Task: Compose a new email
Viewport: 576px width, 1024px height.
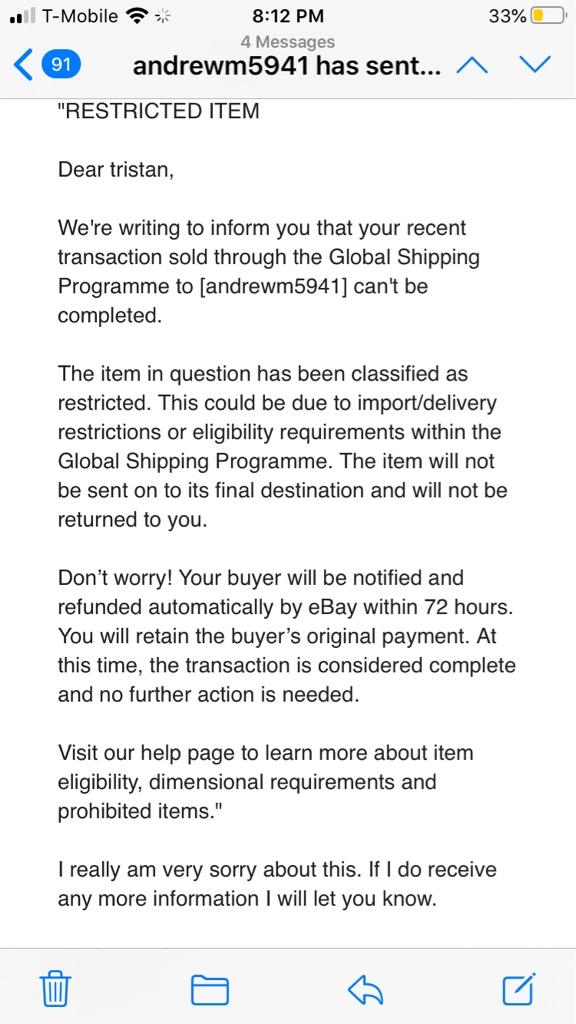Action: click(519, 988)
